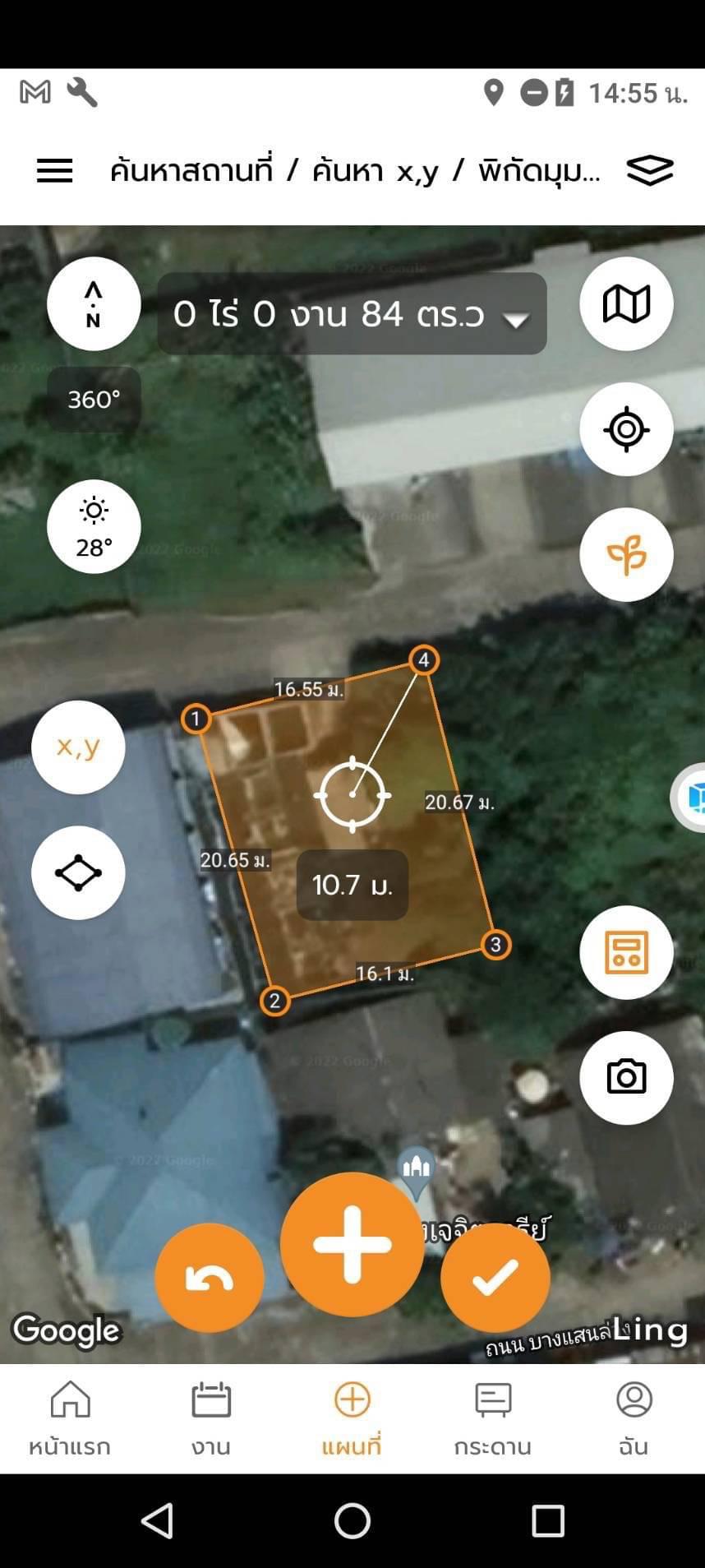The image size is (705, 1568).
Task: Center map on my location
Action: click(x=626, y=429)
